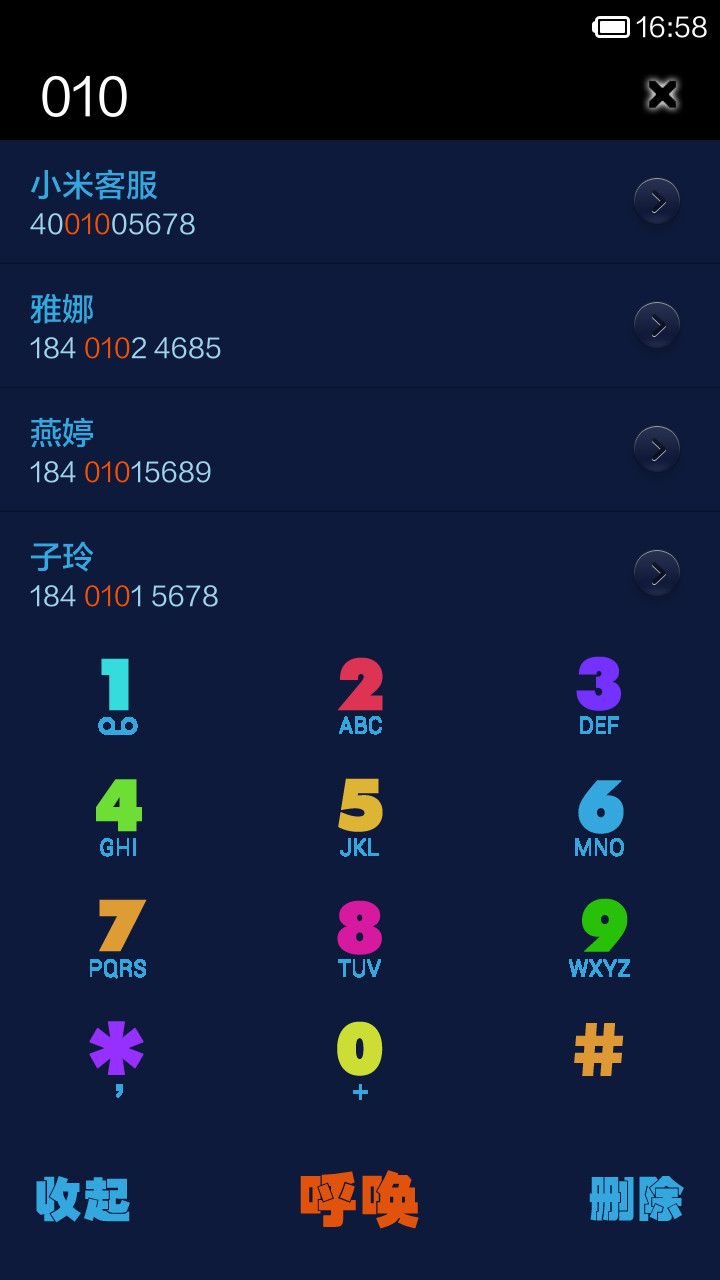Tap keypad number 7 PQRS

[118, 939]
